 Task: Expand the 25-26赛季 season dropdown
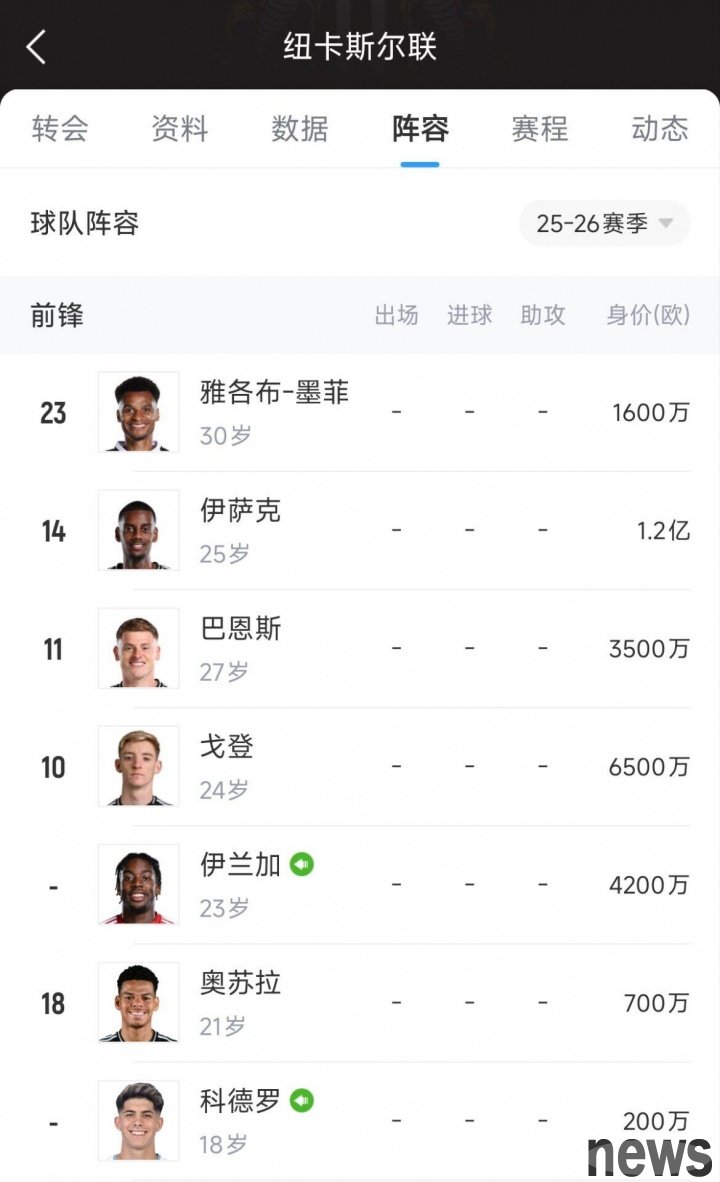click(x=604, y=223)
